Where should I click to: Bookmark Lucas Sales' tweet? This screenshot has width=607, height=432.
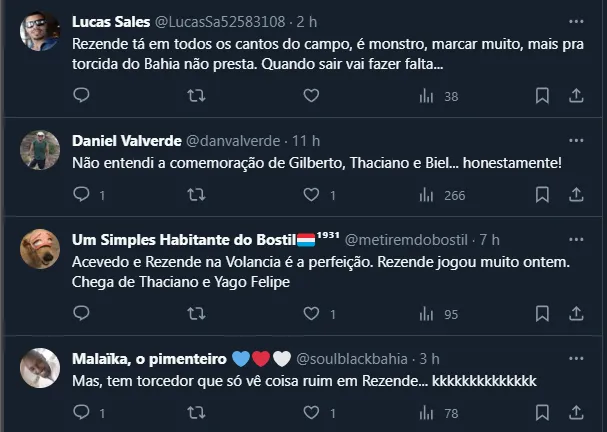[542, 96]
